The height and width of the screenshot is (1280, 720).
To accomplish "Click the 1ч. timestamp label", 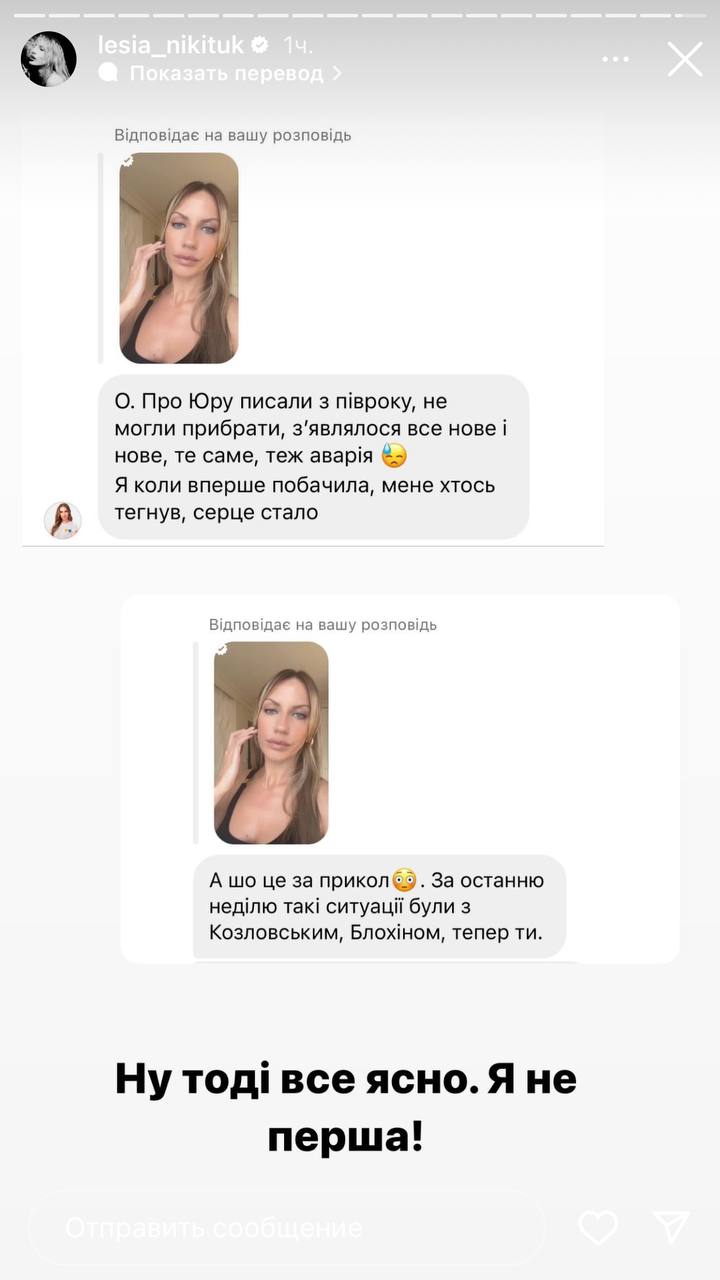I will [x=298, y=44].
